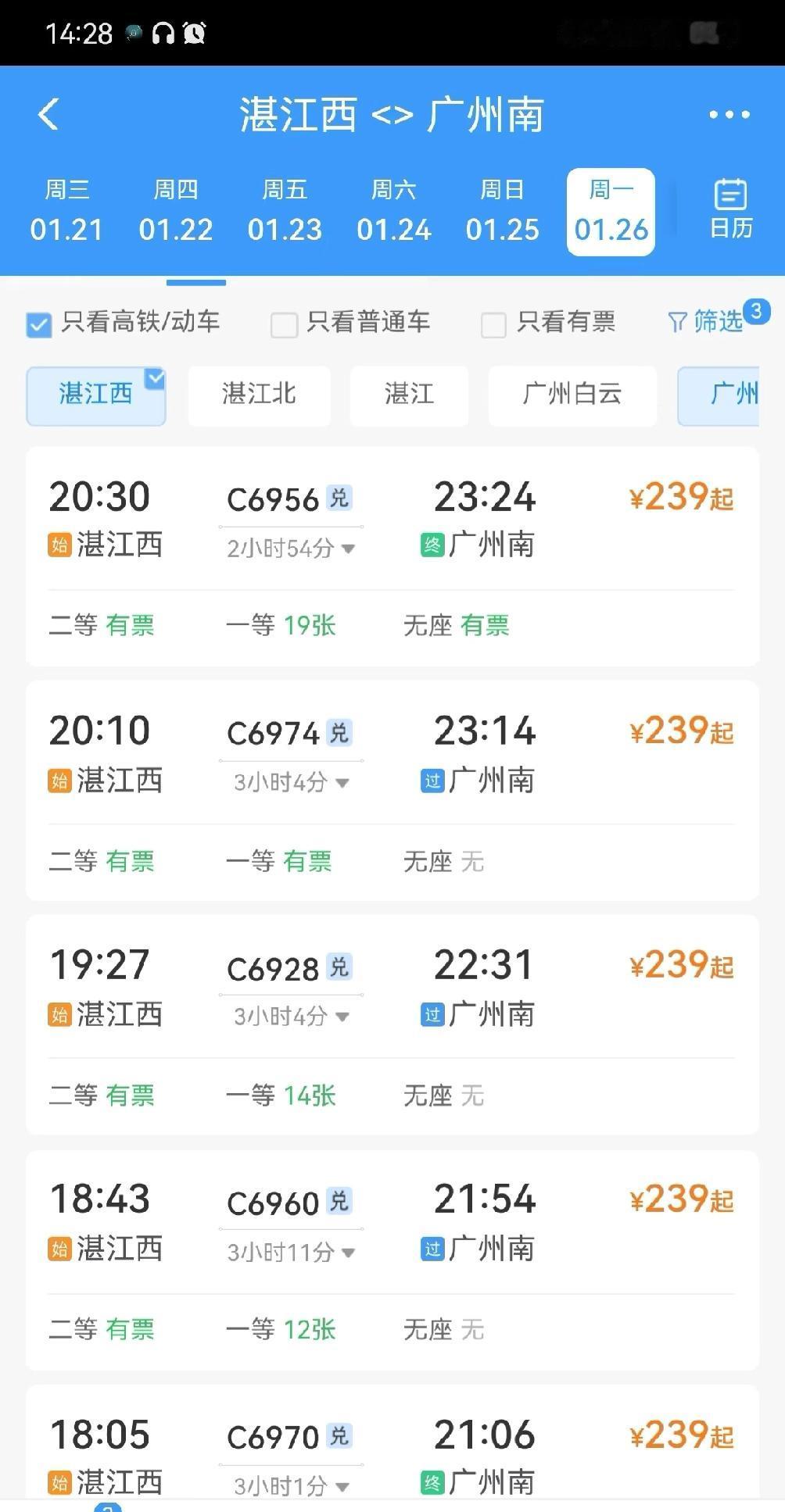Check the 只看有票 option
The height and width of the screenshot is (1512, 785).
pyautogui.click(x=493, y=323)
